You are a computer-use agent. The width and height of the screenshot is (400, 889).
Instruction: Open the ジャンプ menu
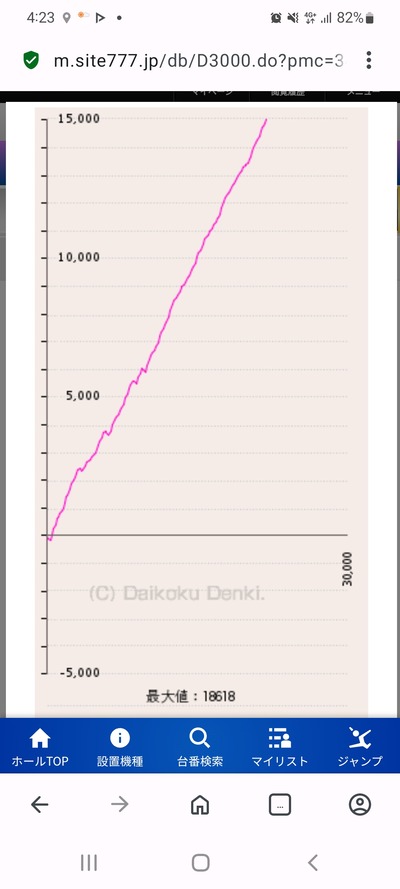[360, 747]
